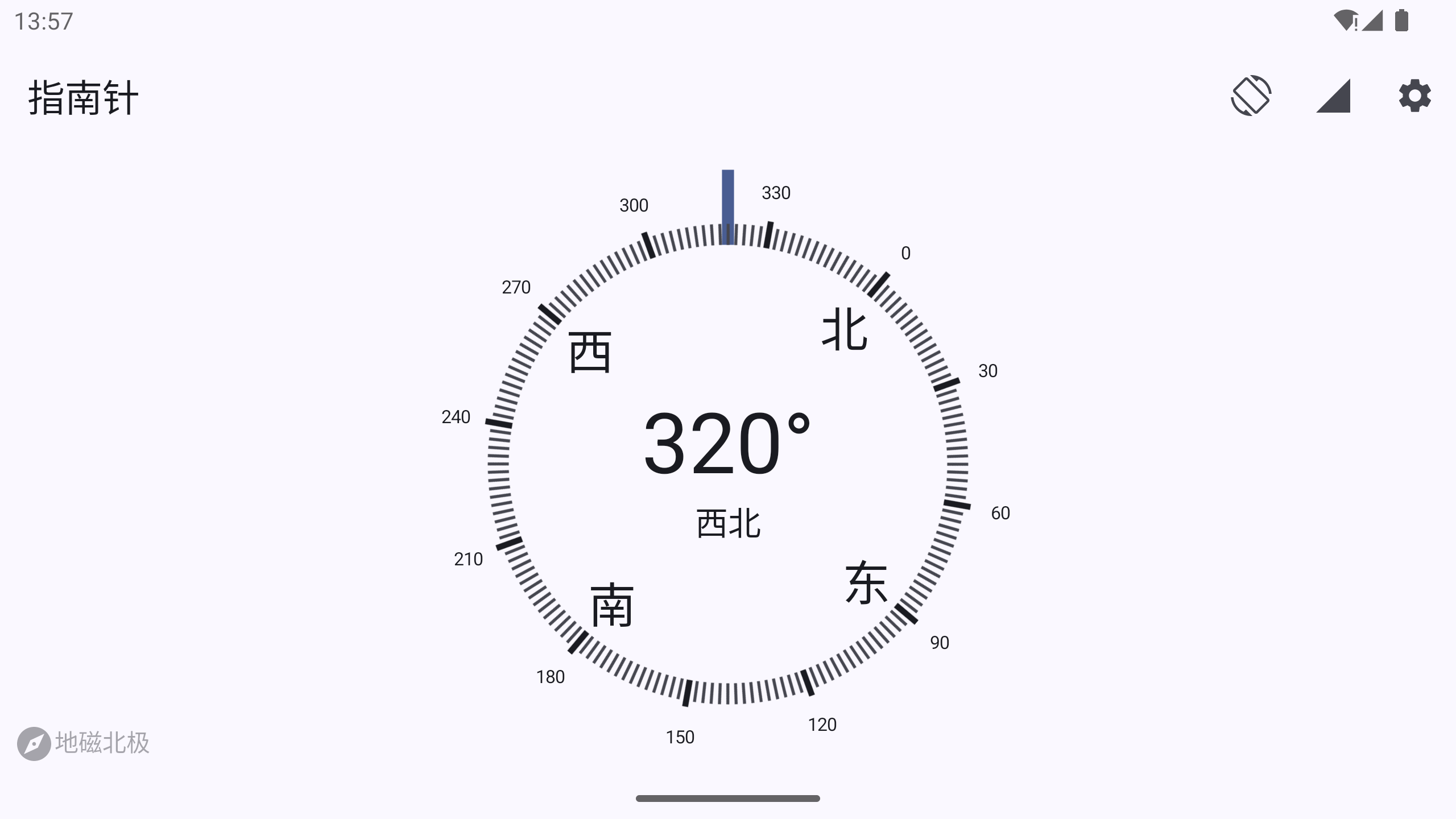Tap the 地磁北极 magnetic north button
Viewport: 1456px width, 819px height.
tap(84, 743)
